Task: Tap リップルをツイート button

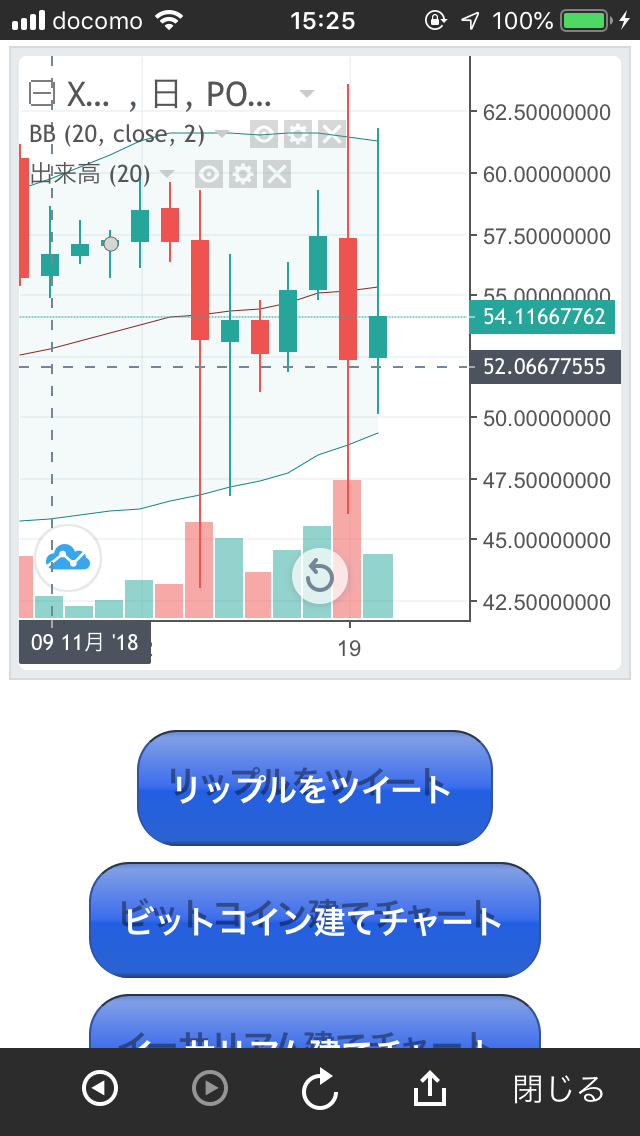Action: click(315, 788)
